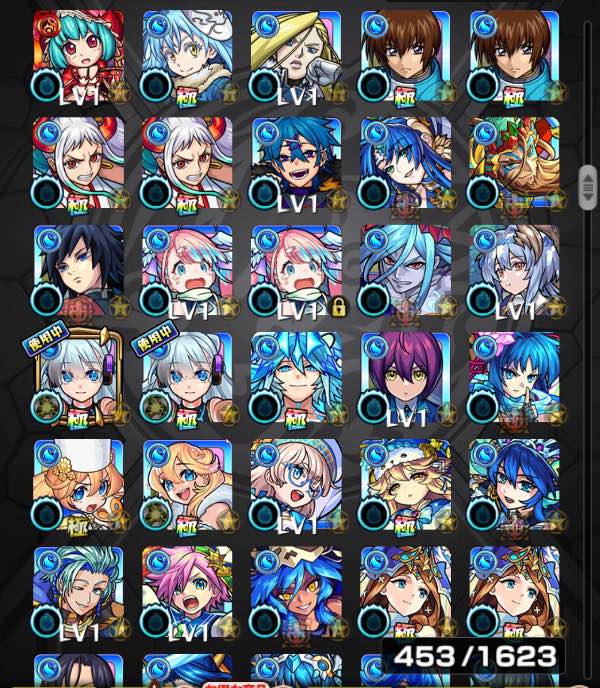Open the blonde character wearing yellow hat

point(296,57)
